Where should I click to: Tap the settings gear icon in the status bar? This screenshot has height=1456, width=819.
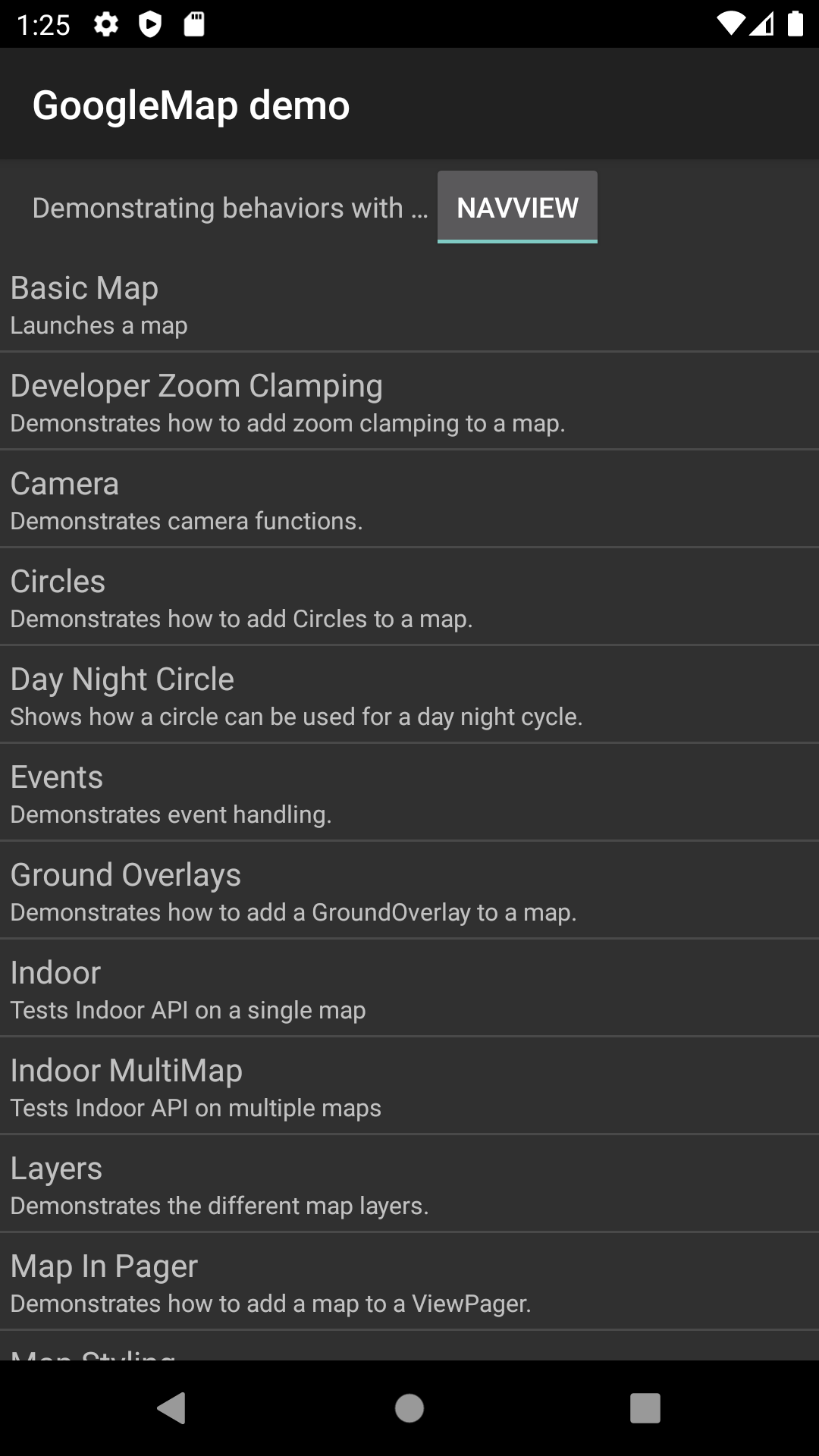pos(105,23)
